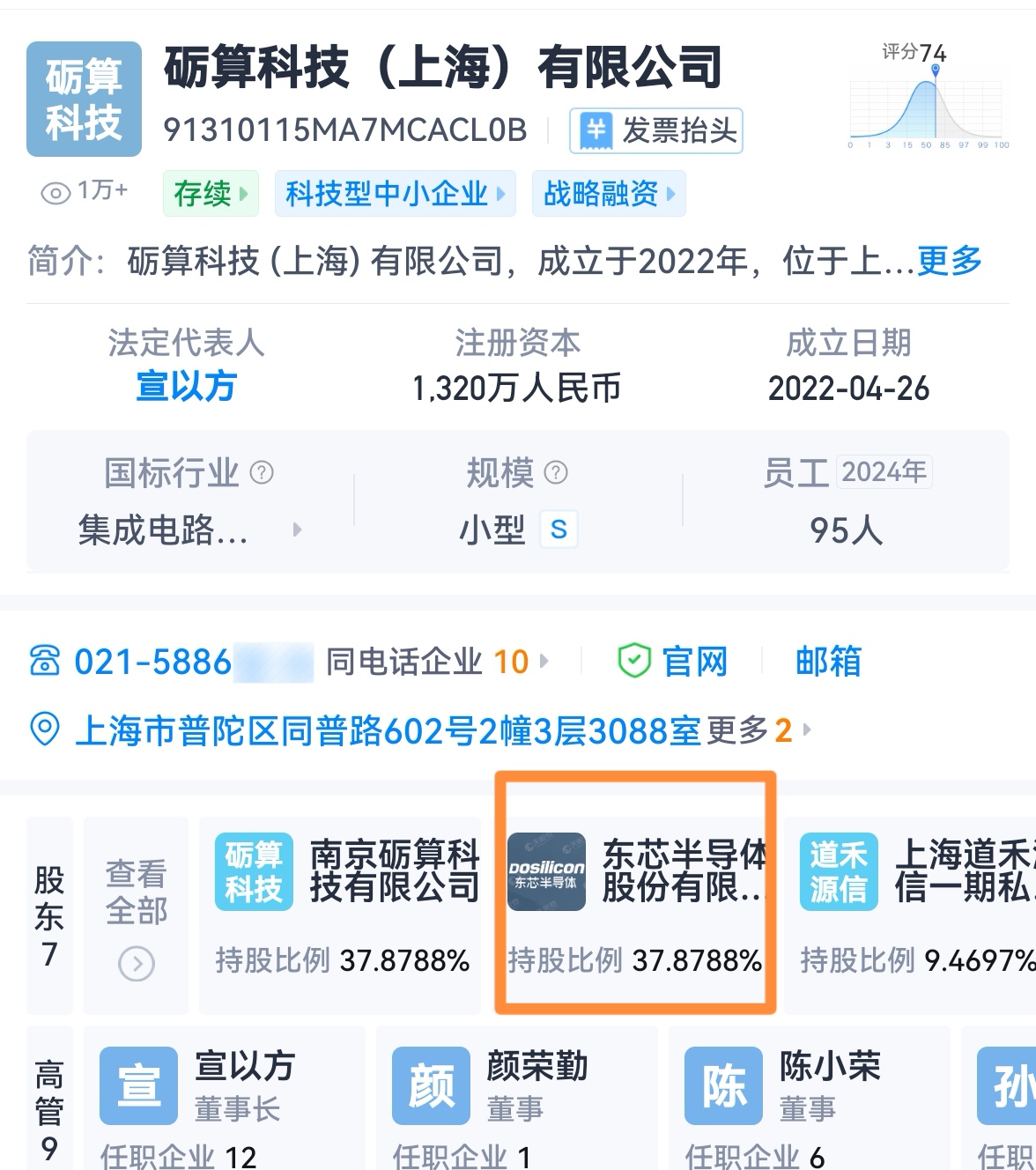
Task: Open shareholder 南京砺算科技有限公司
Action: [x=340, y=915]
